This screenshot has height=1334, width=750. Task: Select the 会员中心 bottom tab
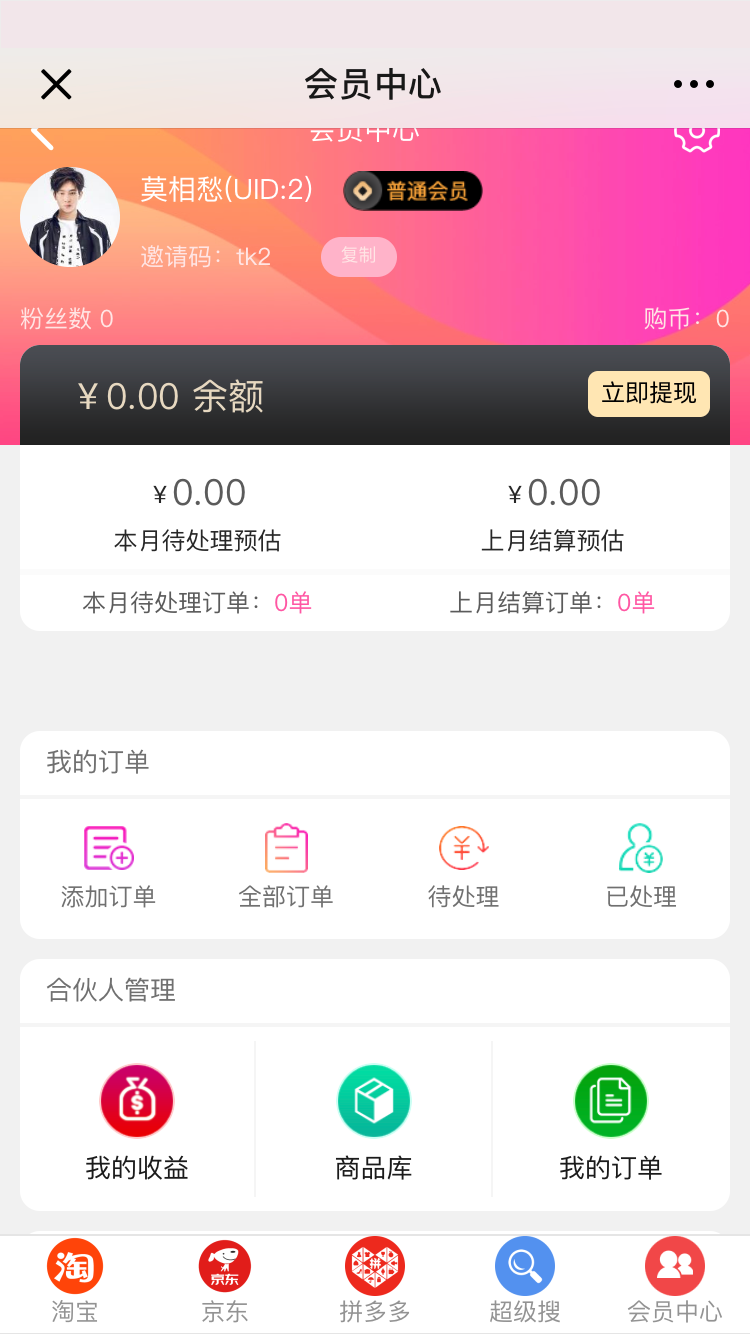675,1282
